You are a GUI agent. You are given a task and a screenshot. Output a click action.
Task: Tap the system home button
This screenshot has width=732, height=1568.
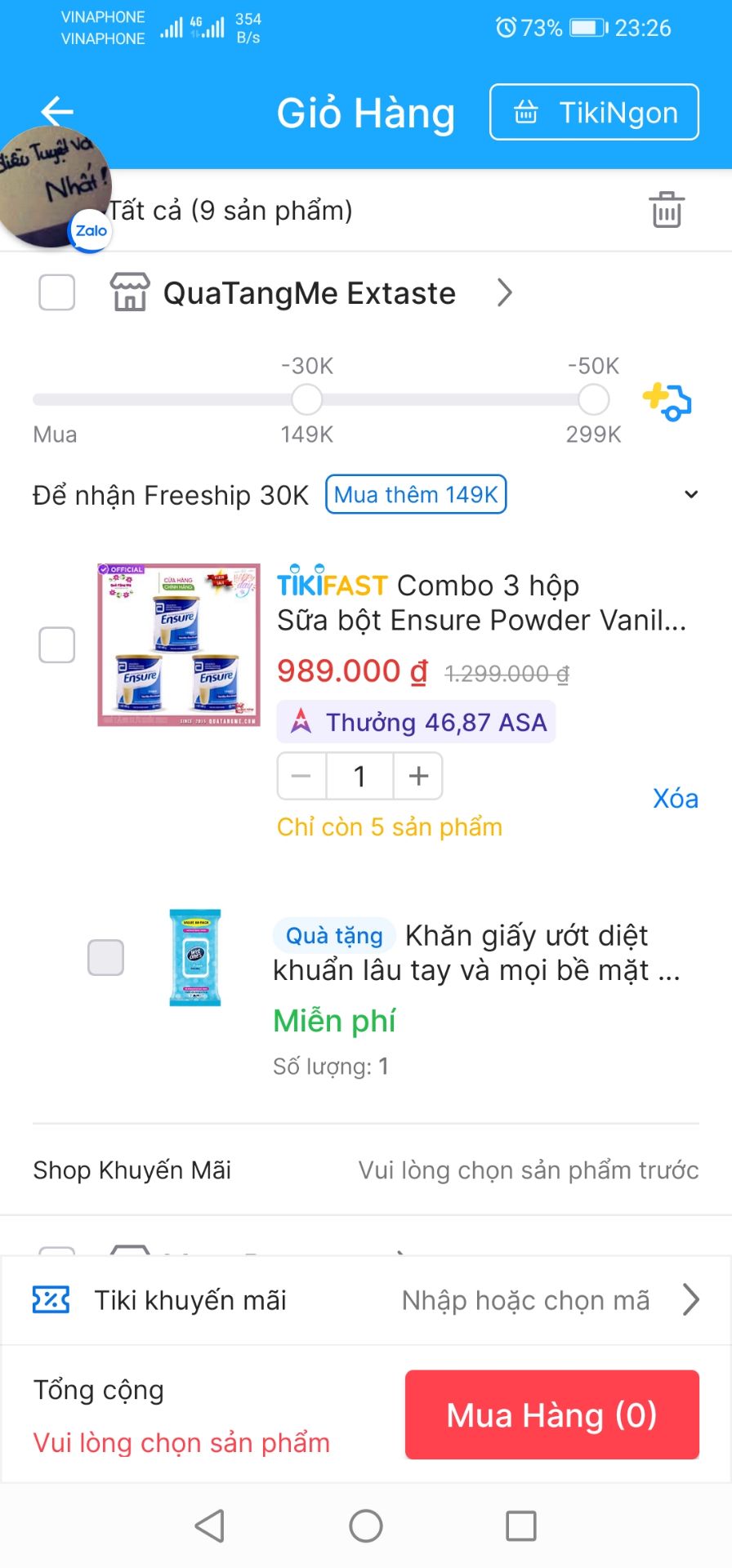365,1526
